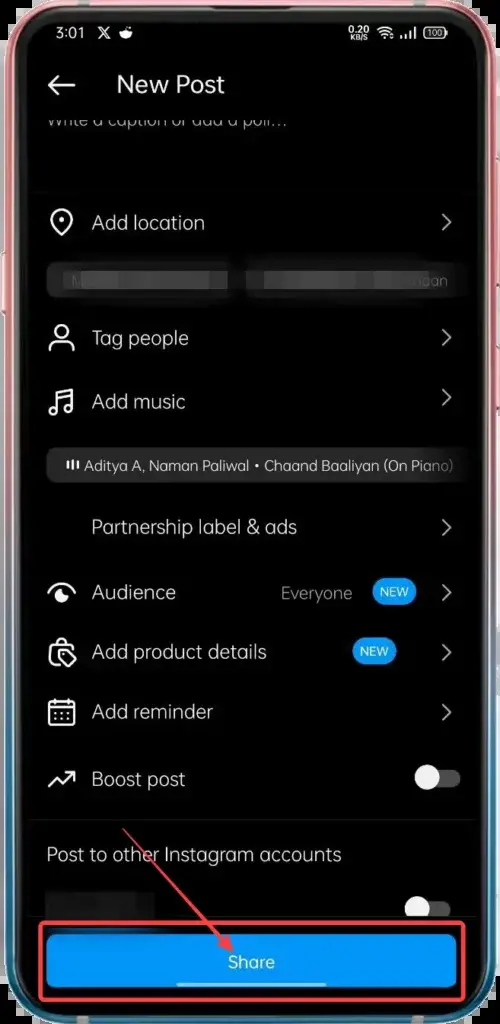Open Tag people
Viewport: 500px width, 1024px height.
[x=250, y=338]
